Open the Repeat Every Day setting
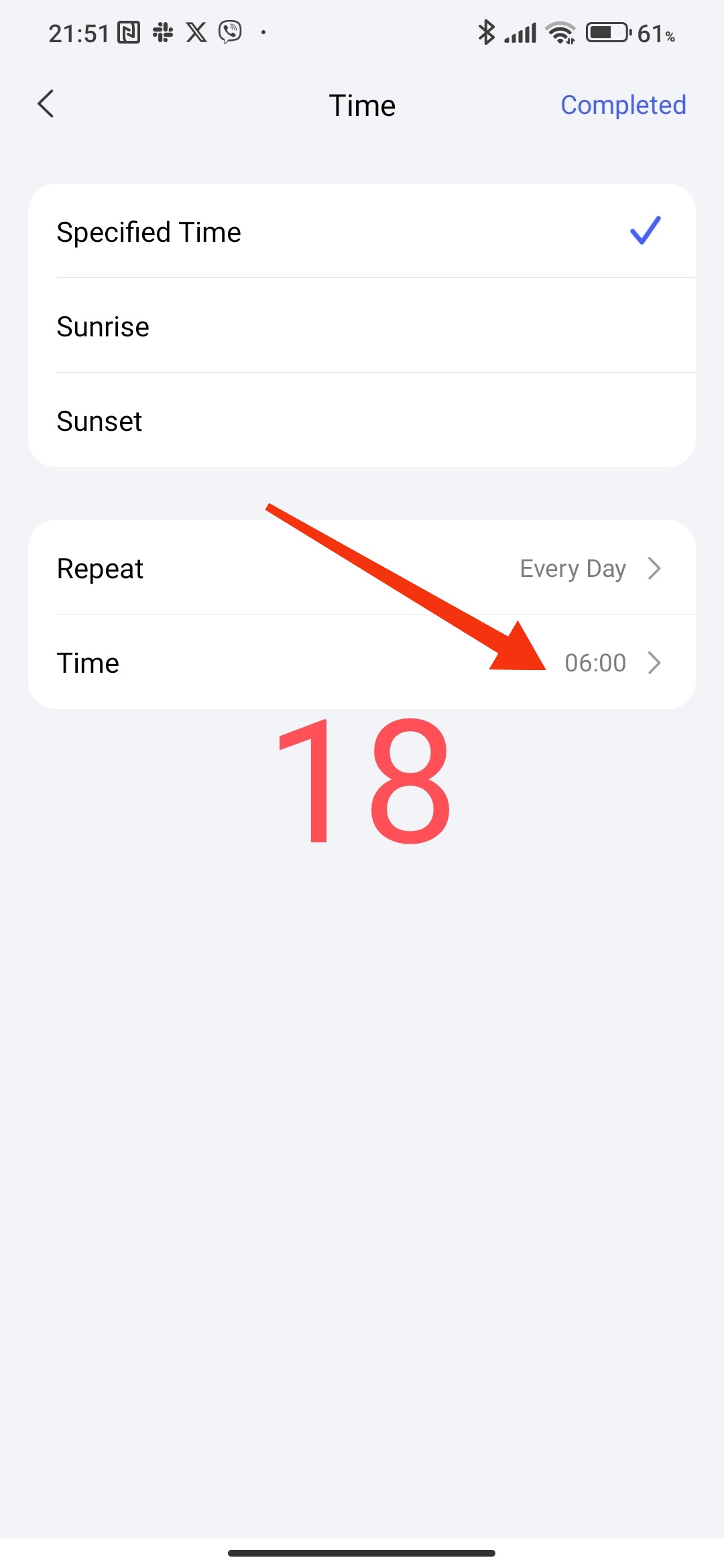The height and width of the screenshot is (1568, 724). 362,568
